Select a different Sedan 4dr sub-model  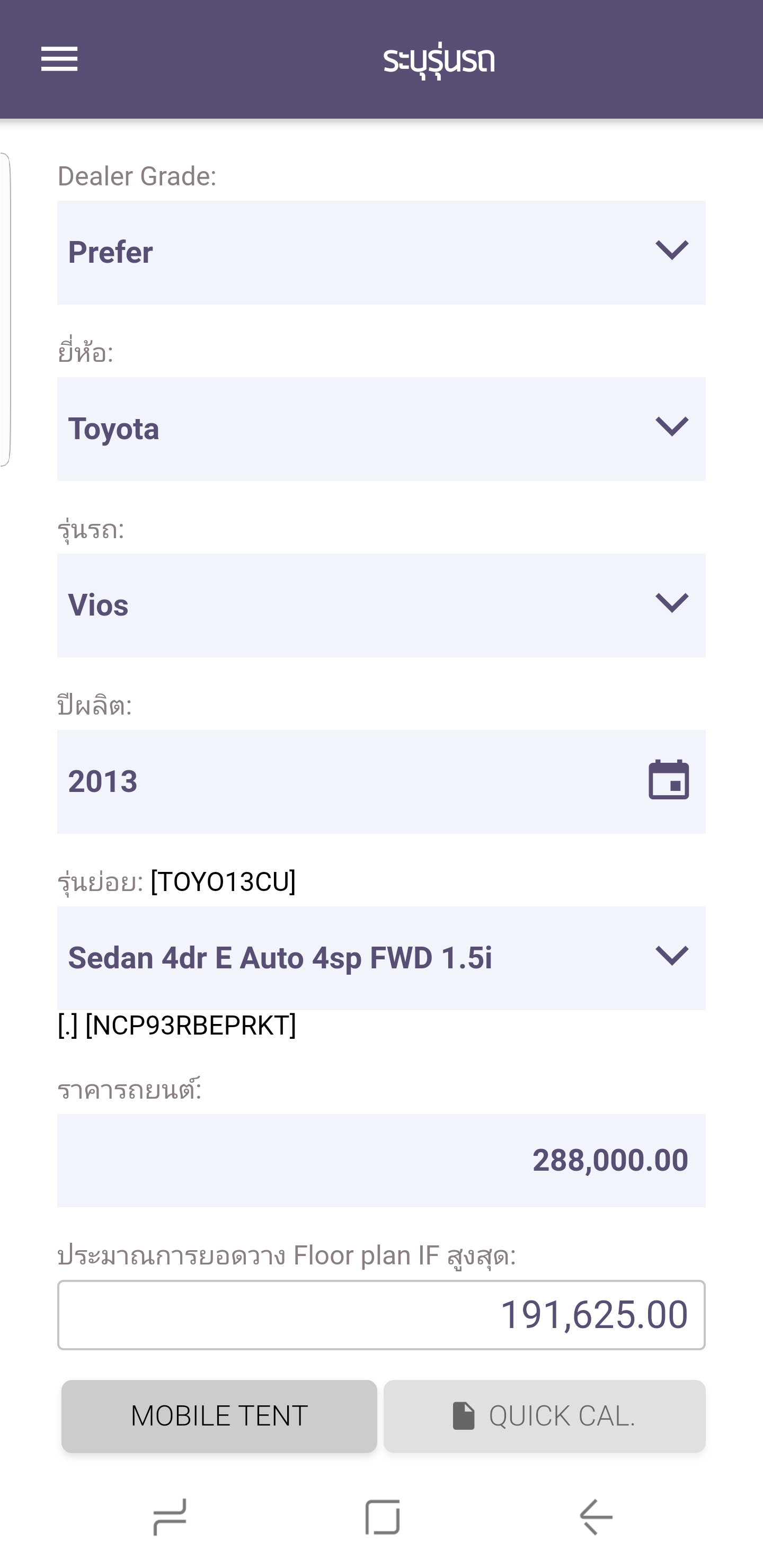381,957
